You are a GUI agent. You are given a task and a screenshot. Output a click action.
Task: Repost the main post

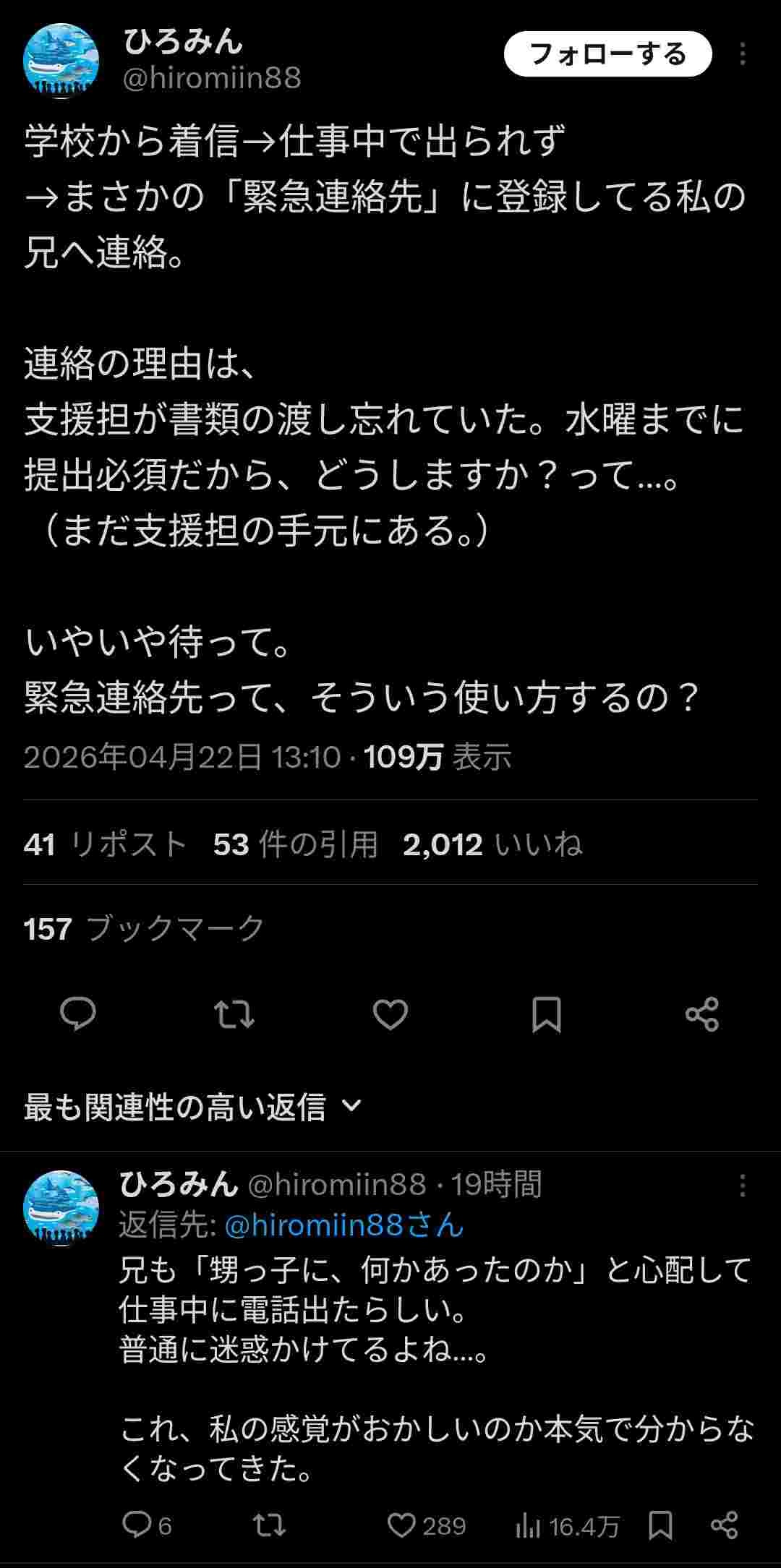234,1014
